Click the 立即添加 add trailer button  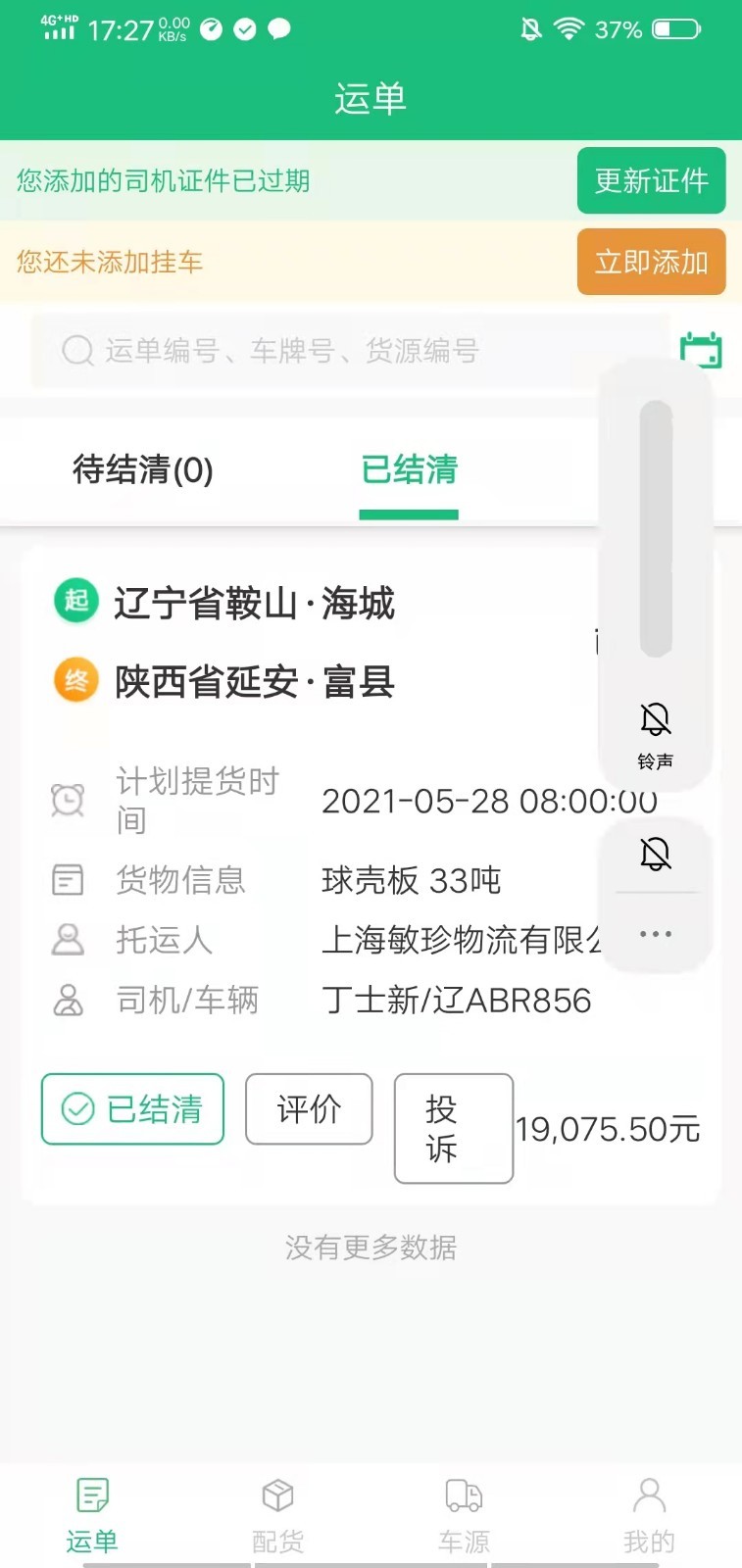pos(651,262)
